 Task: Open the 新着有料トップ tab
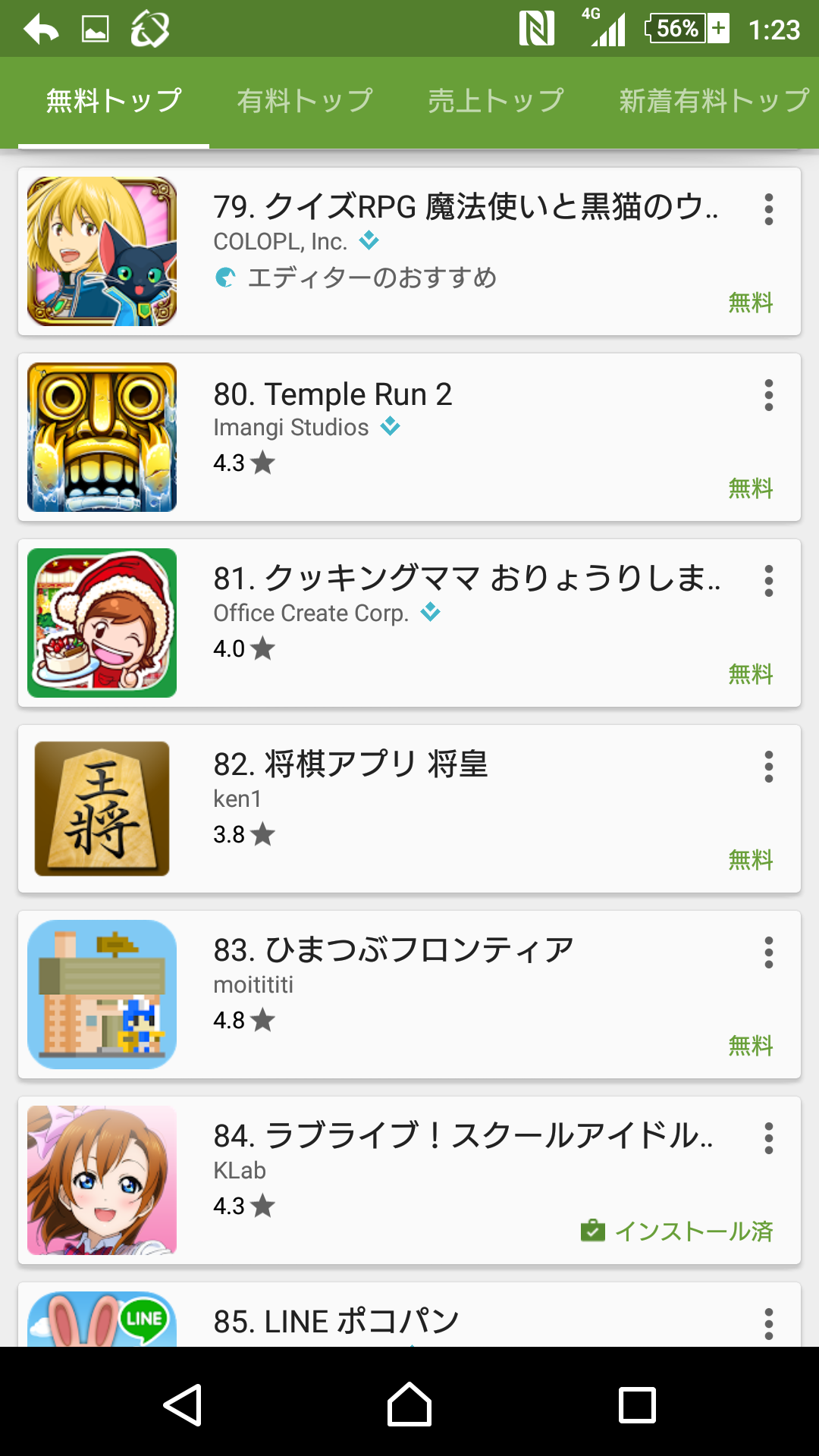coord(713,101)
